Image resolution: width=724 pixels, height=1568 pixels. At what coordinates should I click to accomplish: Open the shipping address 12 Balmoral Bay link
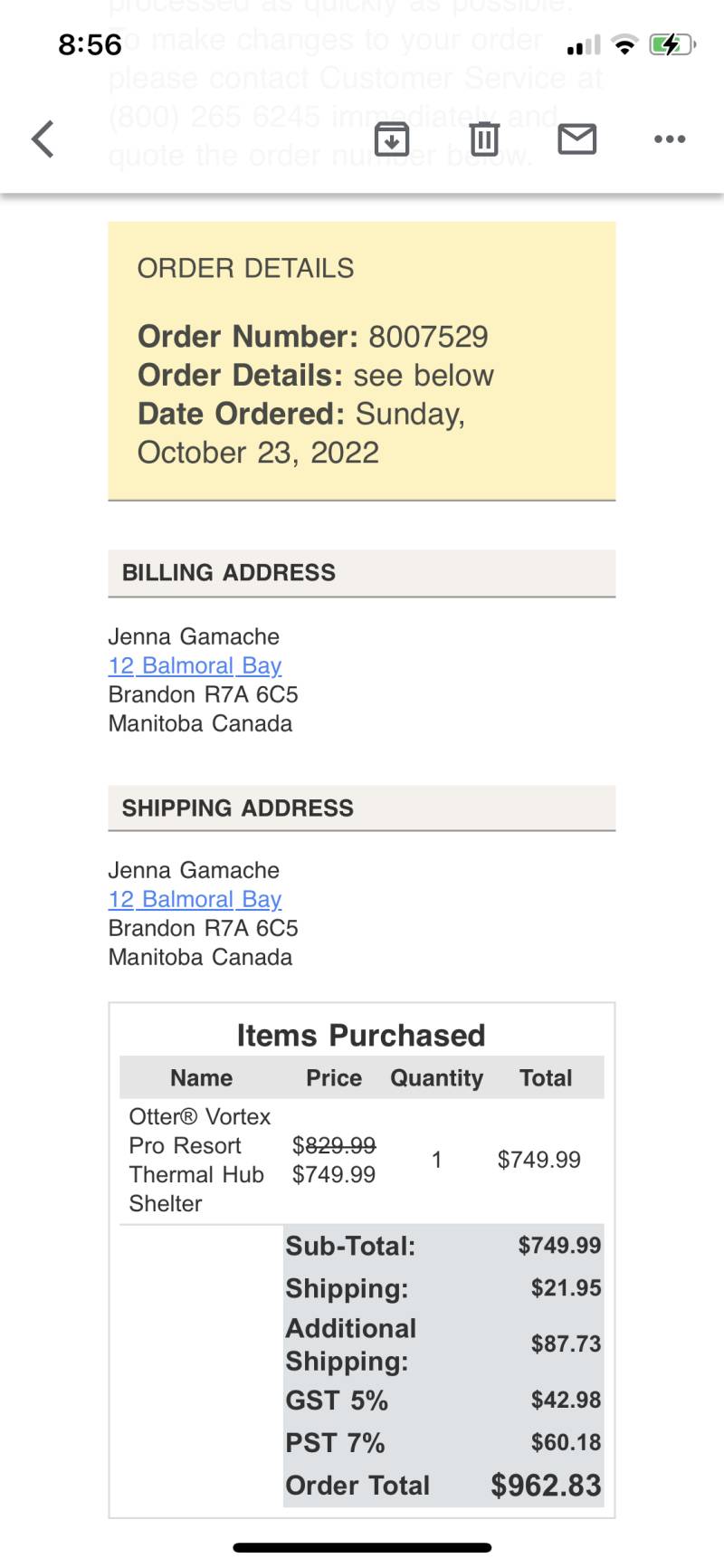[x=195, y=899]
